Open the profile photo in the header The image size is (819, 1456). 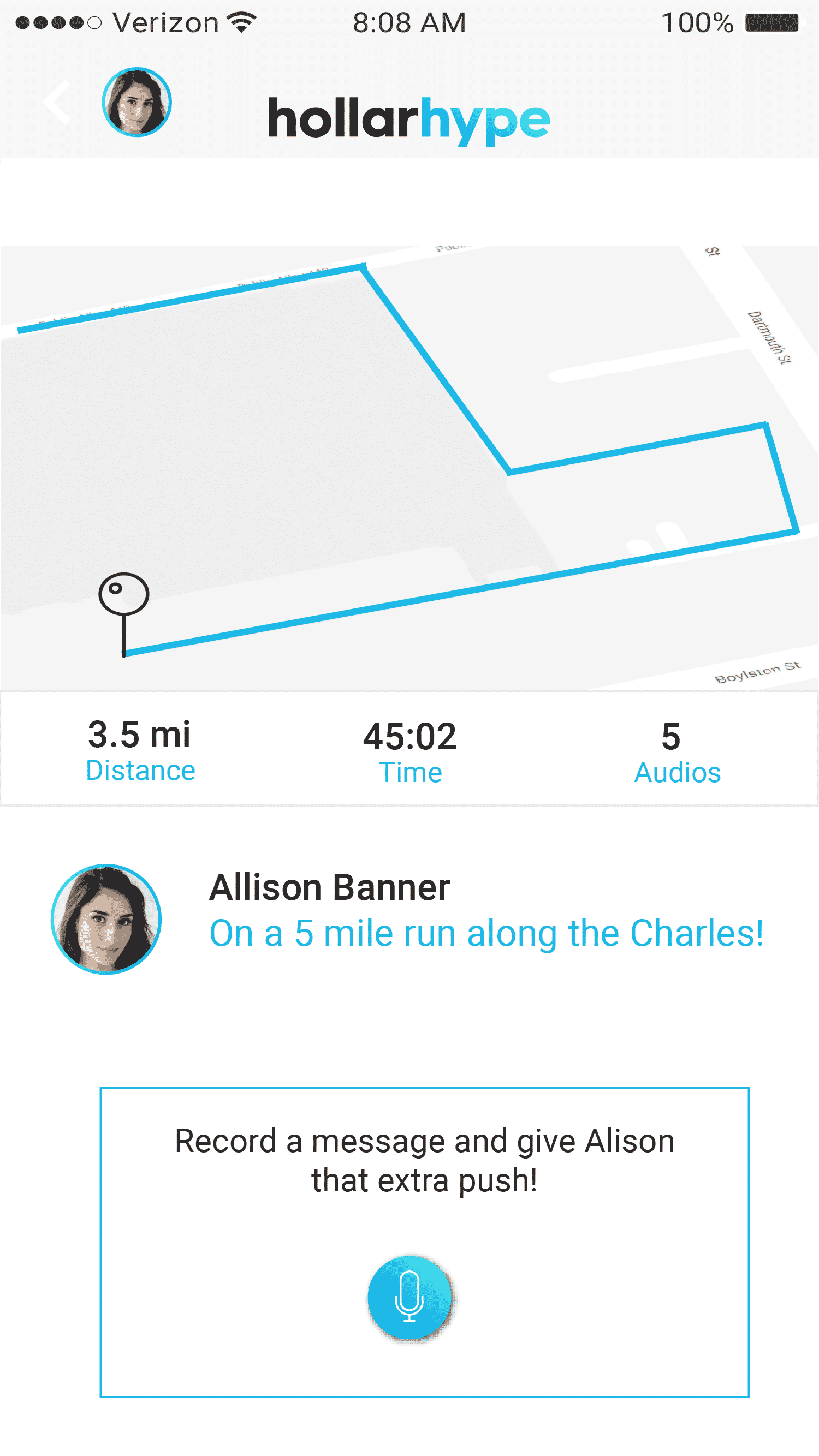137,102
